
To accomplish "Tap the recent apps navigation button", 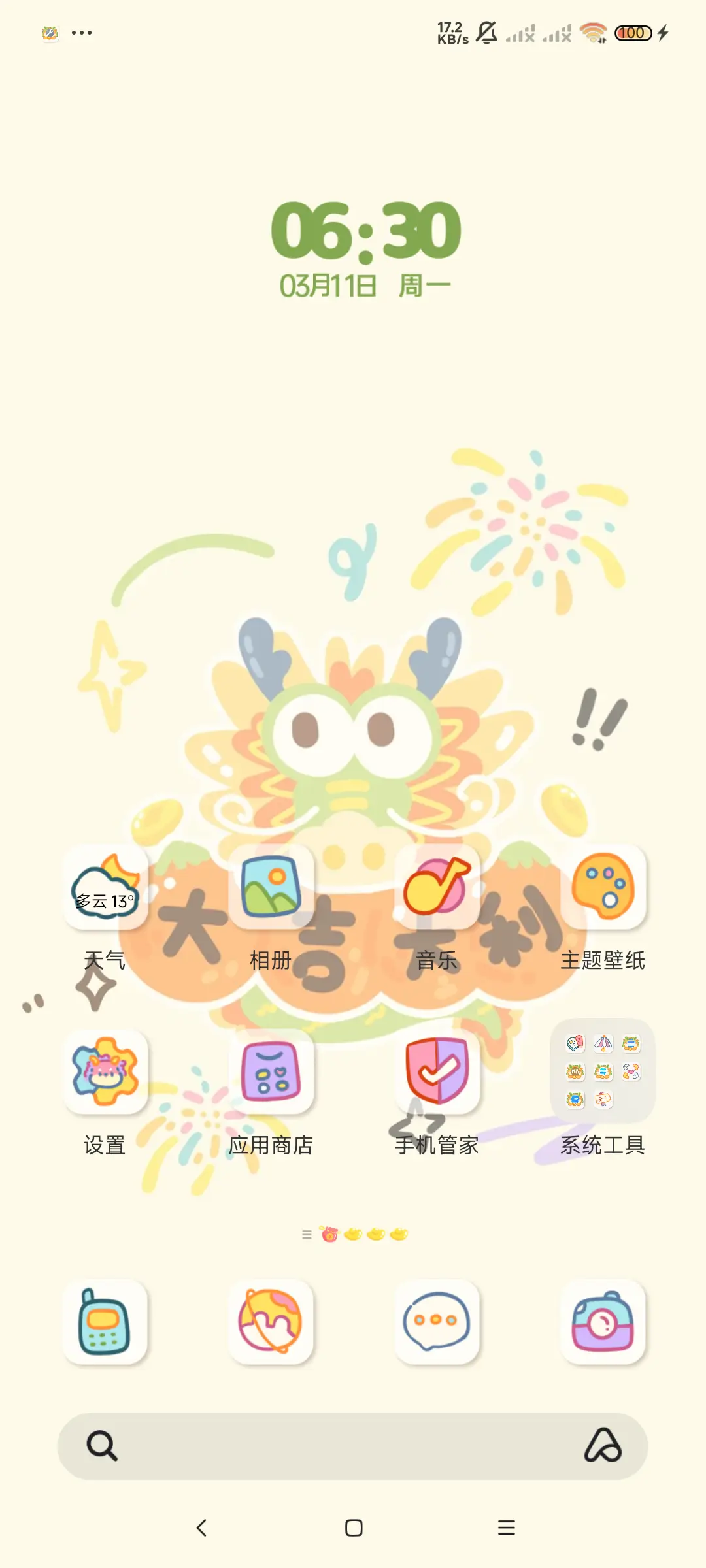I will coord(505,1528).
